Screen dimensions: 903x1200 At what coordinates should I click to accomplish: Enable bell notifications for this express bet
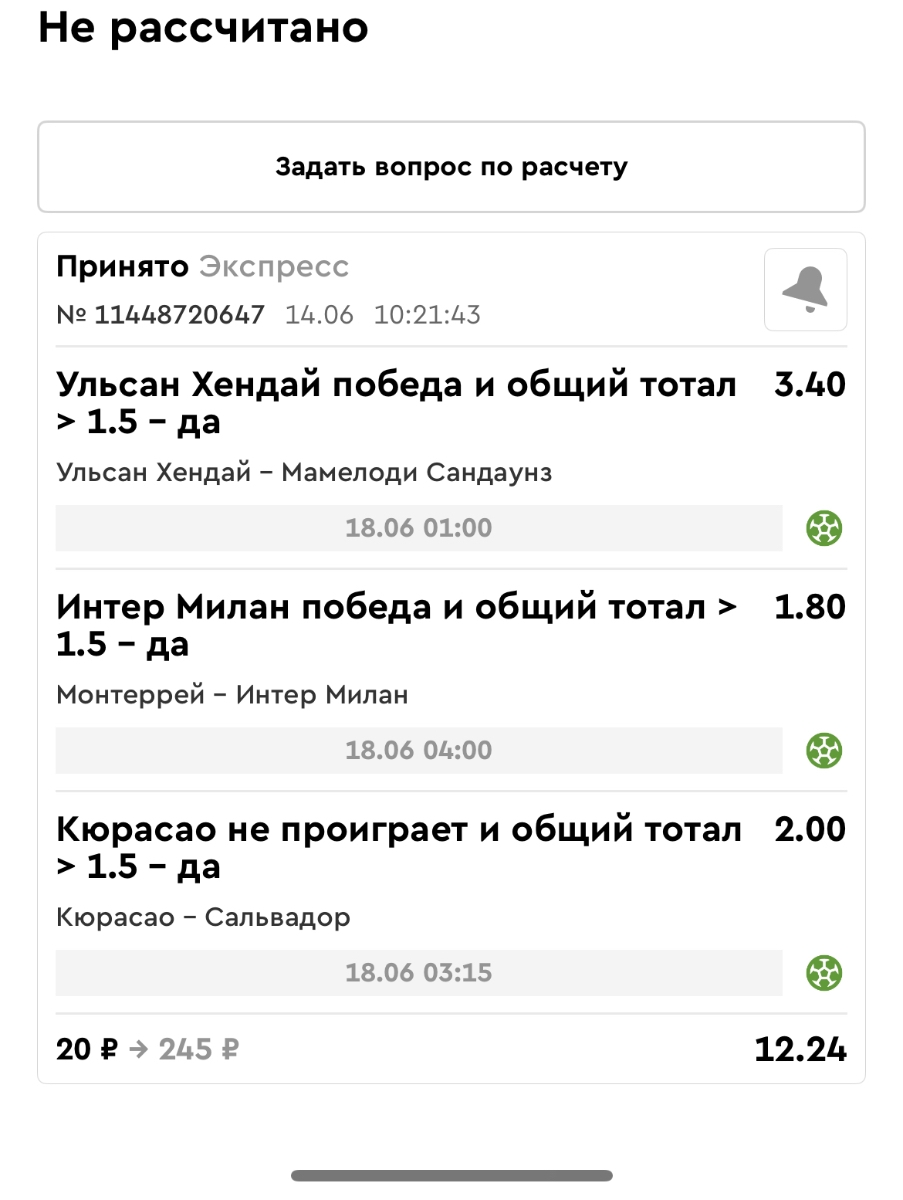pos(805,290)
